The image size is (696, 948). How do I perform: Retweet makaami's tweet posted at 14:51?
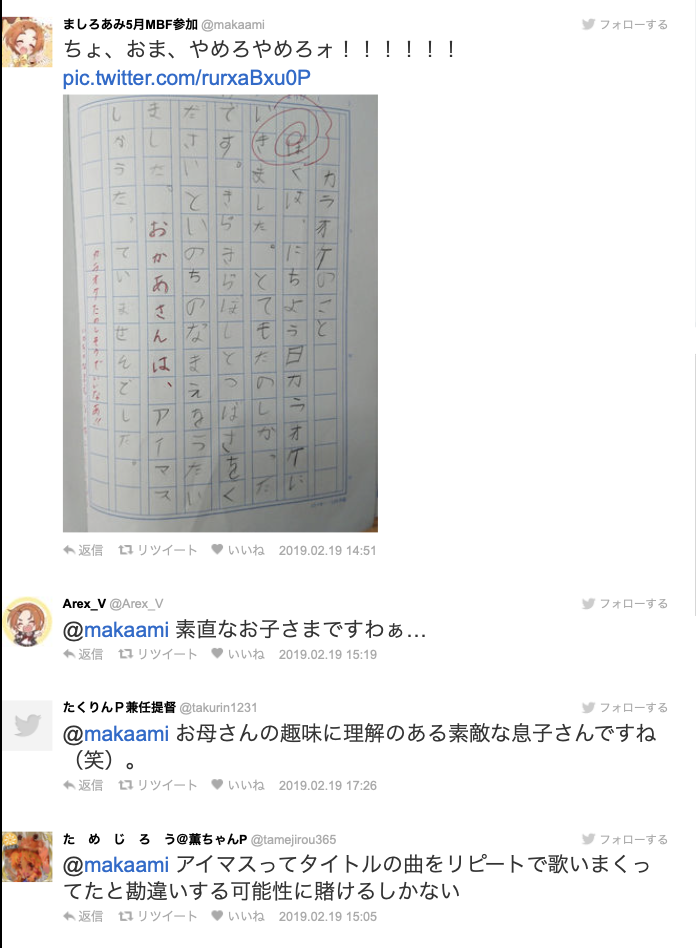coord(158,550)
